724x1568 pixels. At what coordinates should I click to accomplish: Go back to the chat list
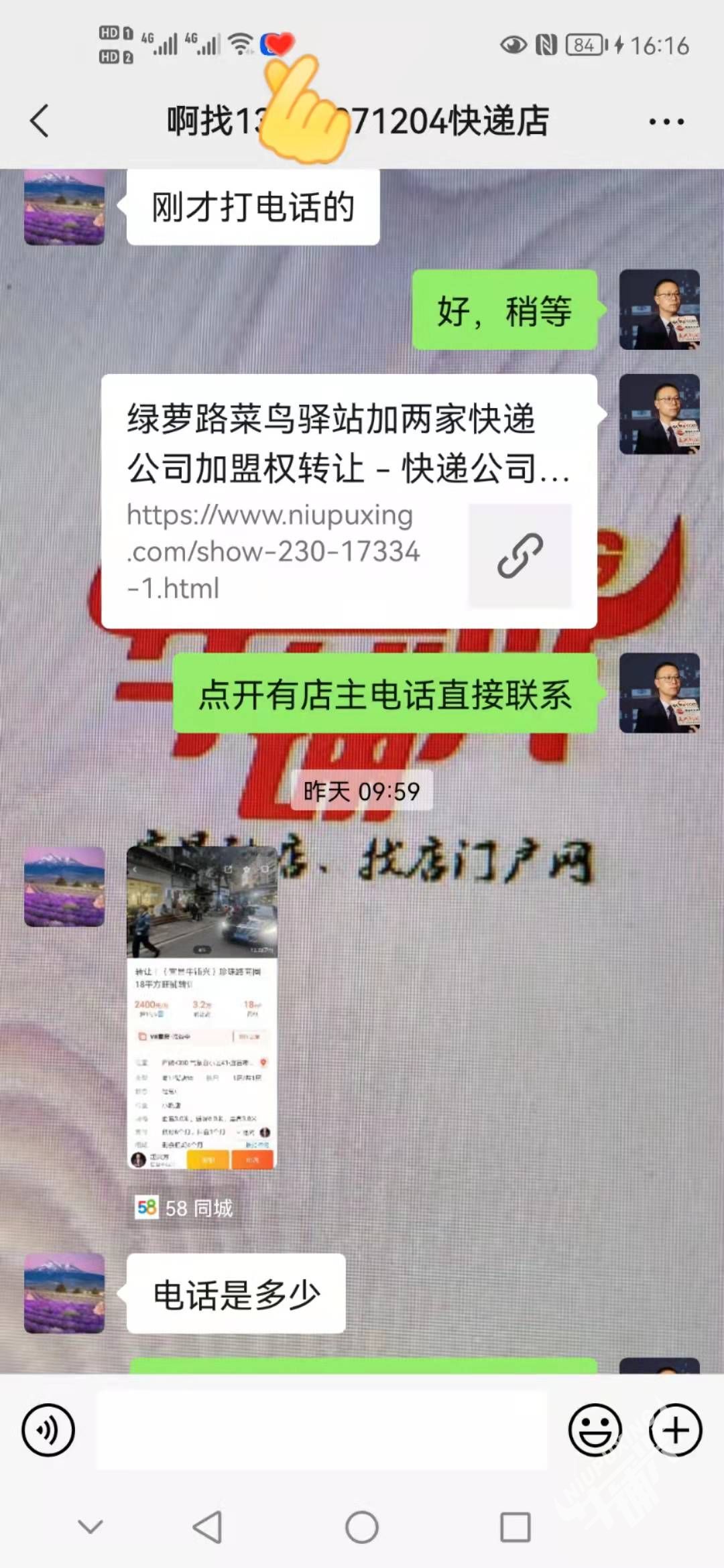(x=40, y=121)
